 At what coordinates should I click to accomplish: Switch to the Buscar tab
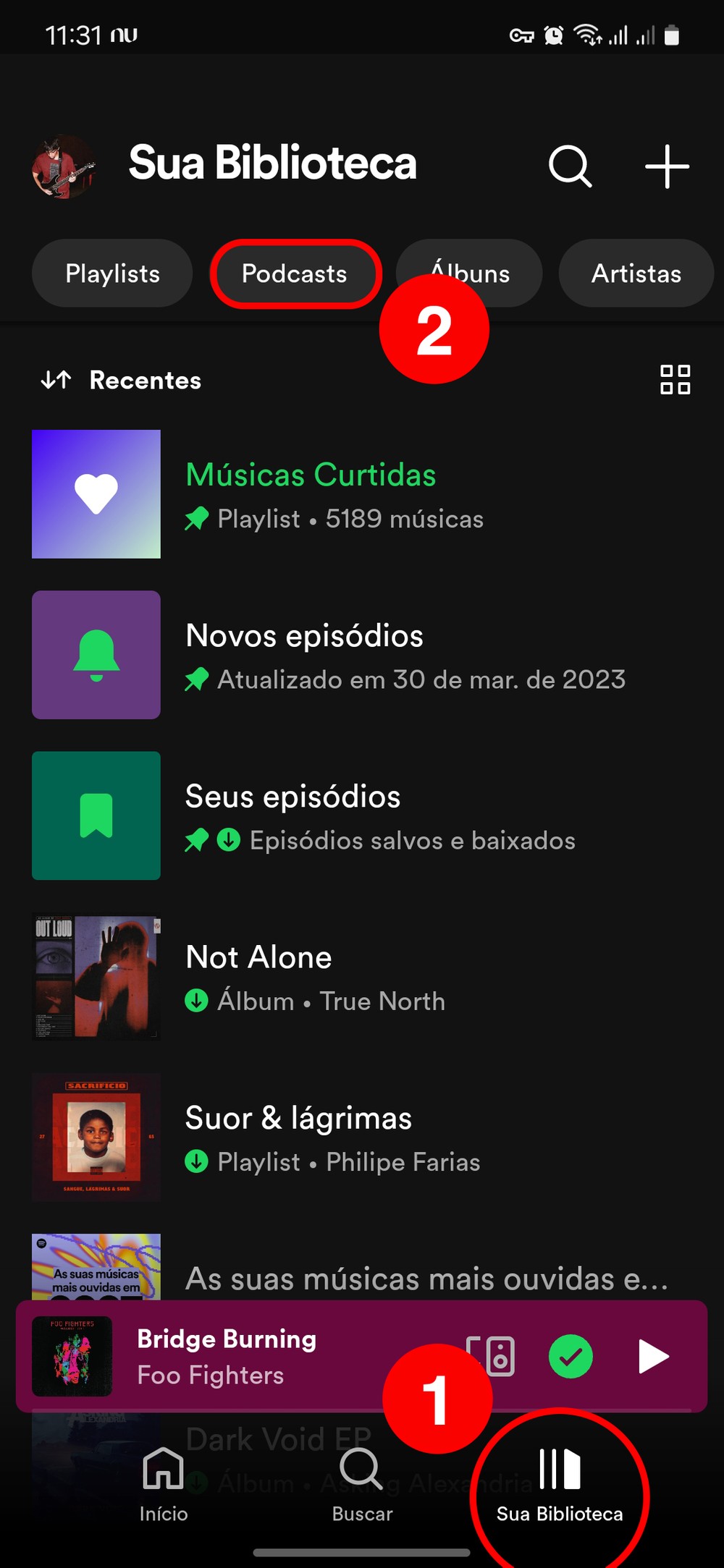tap(362, 1485)
